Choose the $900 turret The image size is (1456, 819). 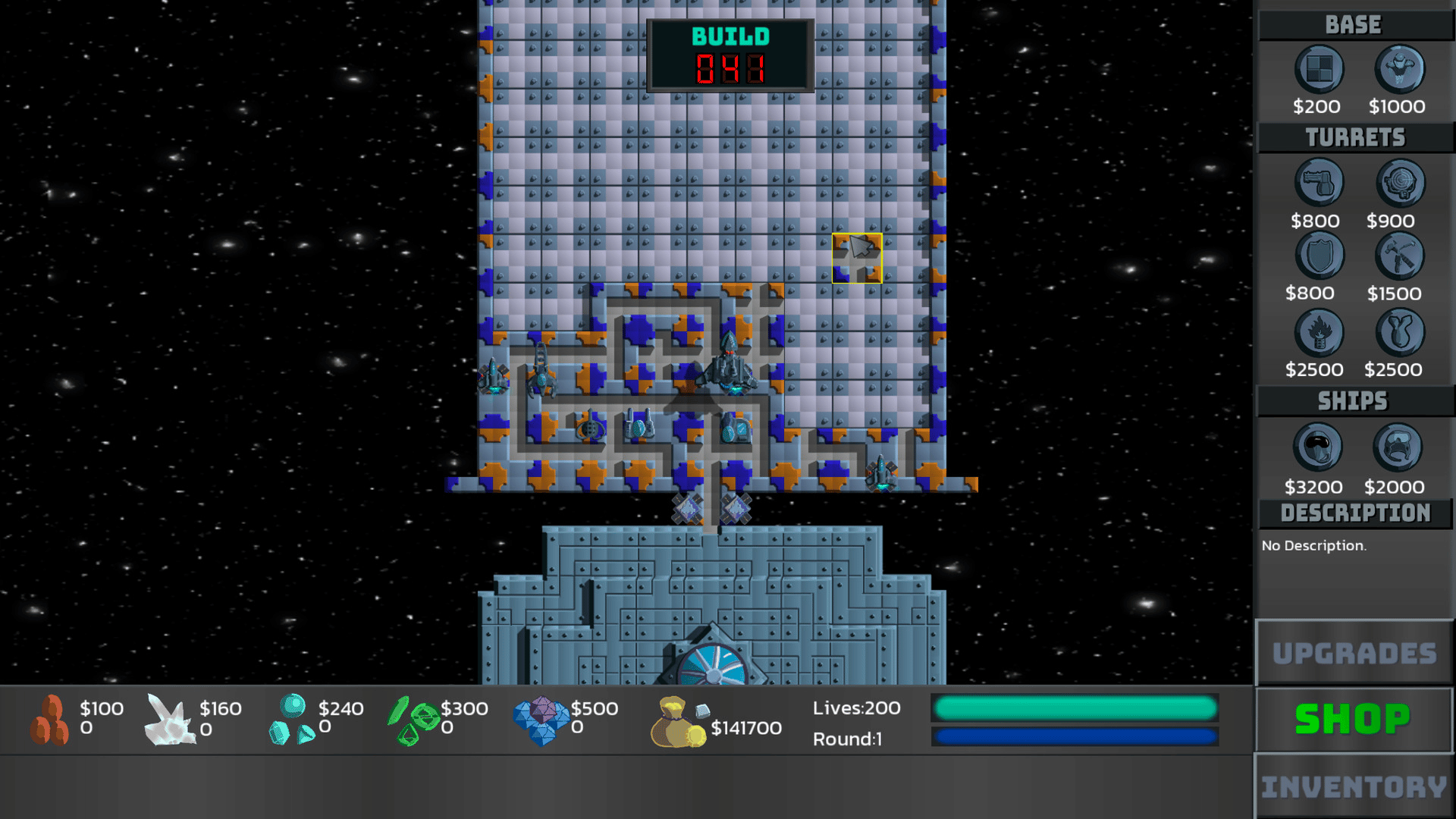pos(1400,183)
